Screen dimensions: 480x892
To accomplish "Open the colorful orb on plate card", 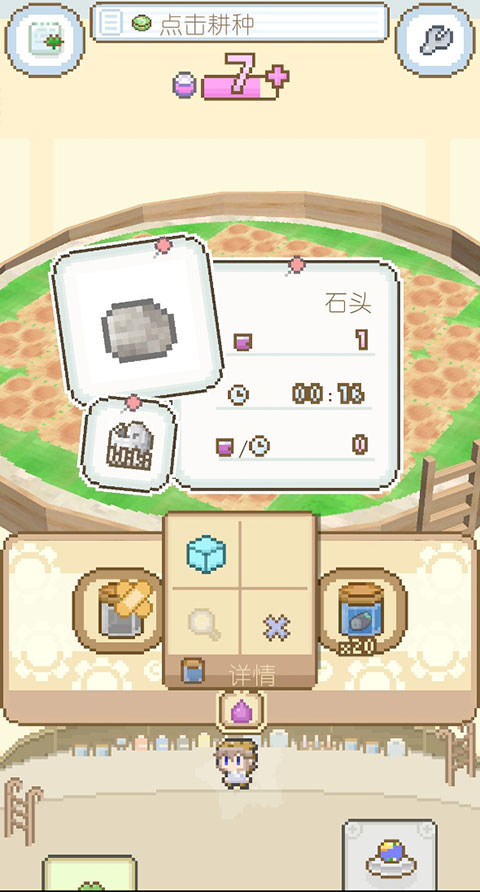I will (390, 855).
